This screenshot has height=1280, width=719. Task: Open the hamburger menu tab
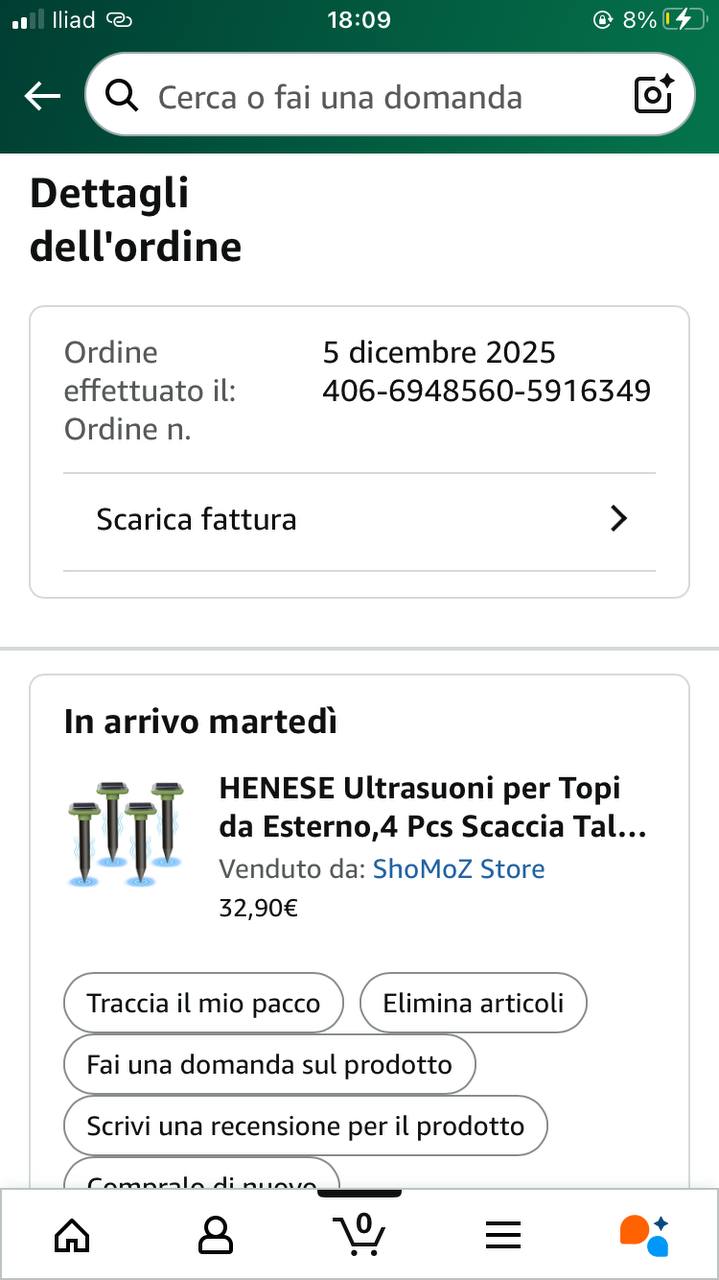pyautogui.click(x=503, y=1235)
